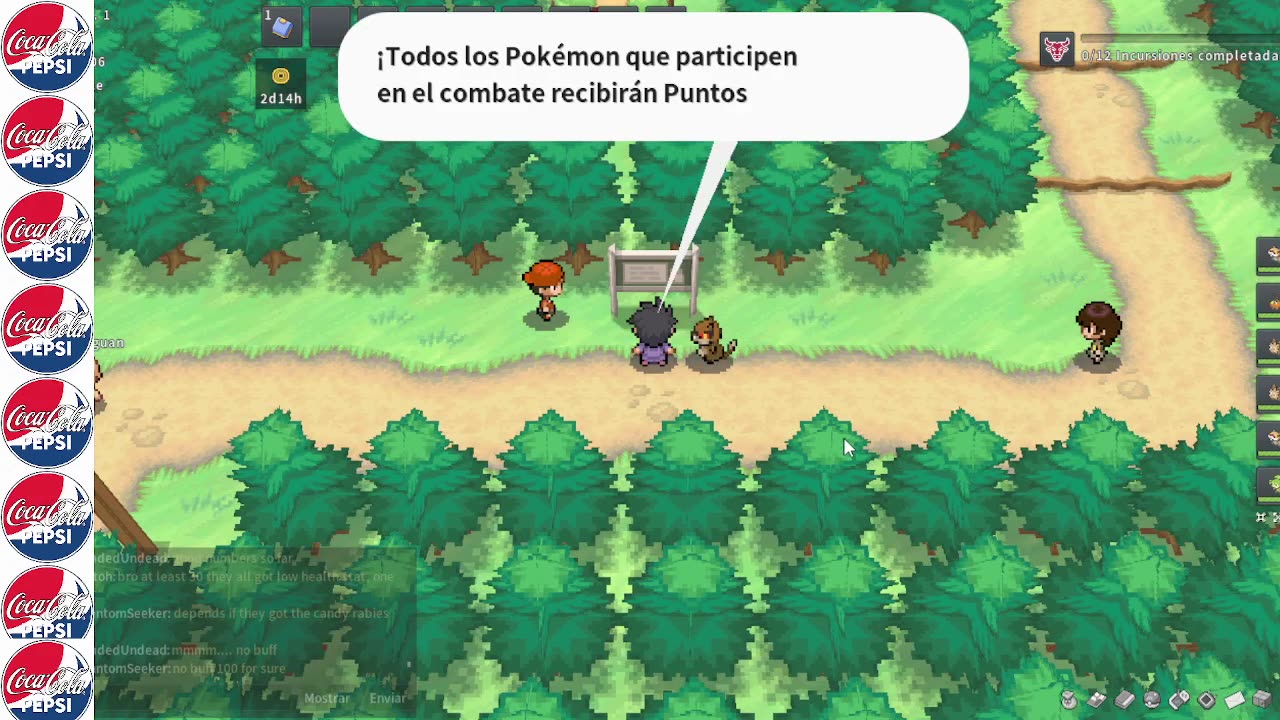Open the bag icon in bottom menu
Viewport: 1280px width, 720px height.
[1069, 700]
